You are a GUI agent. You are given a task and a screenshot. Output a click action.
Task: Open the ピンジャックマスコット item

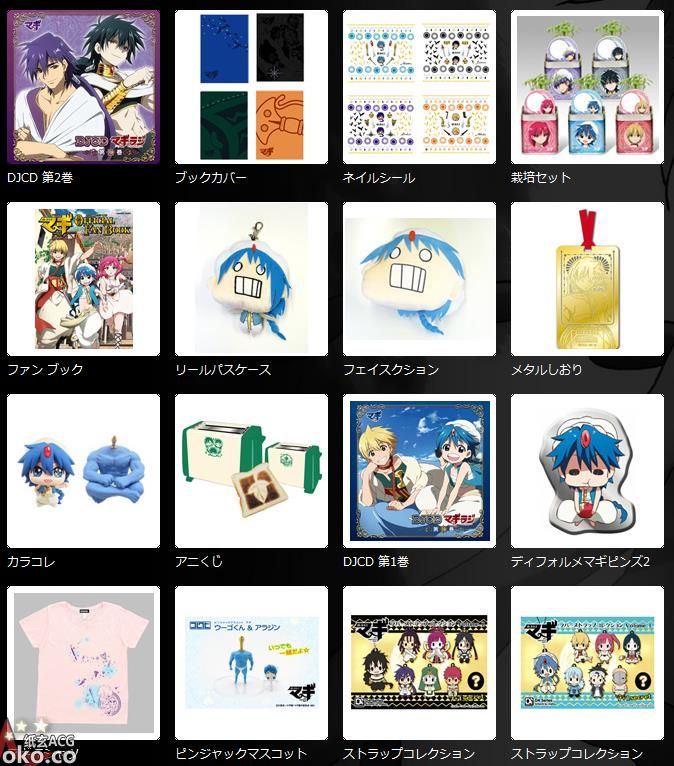click(x=251, y=663)
